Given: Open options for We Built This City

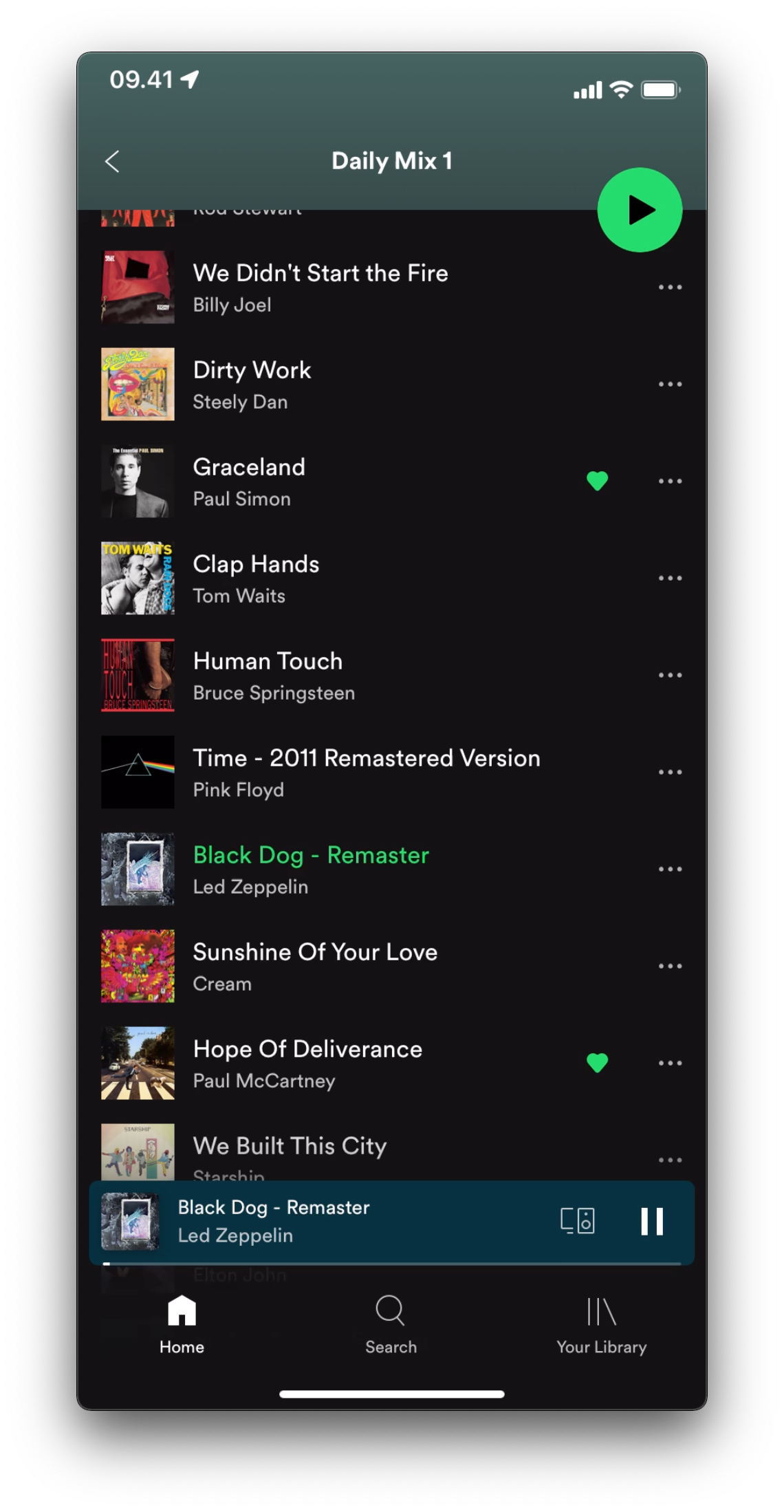Looking at the screenshot, I should 670,1160.
